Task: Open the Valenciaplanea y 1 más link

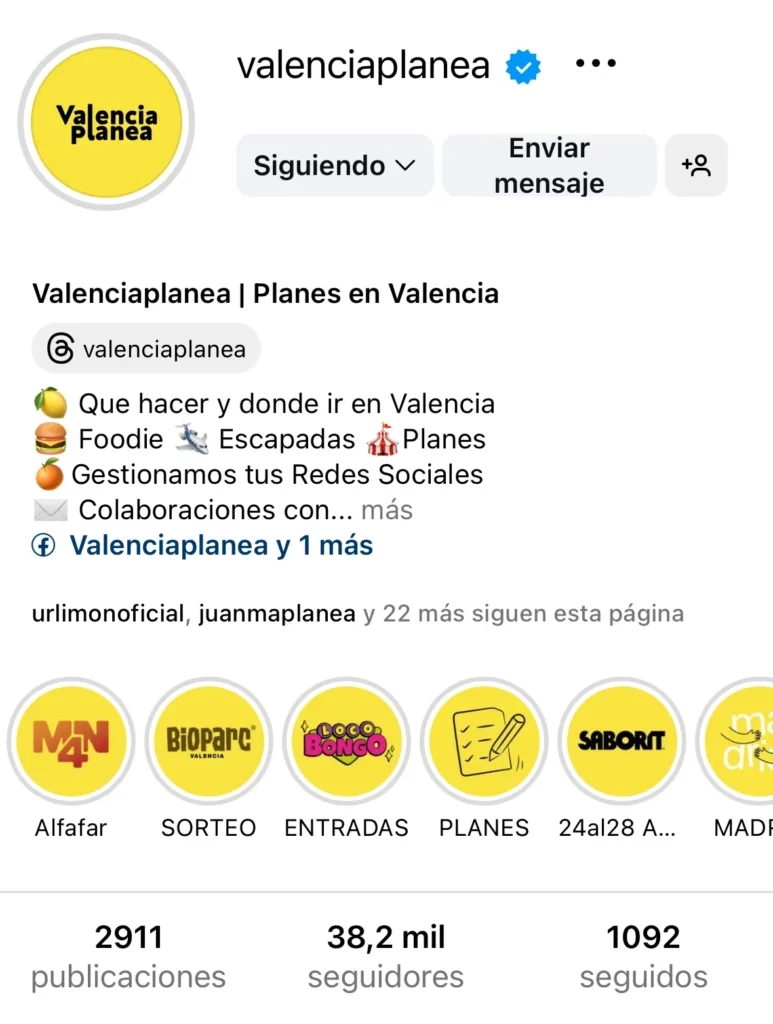Action: point(220,546)
